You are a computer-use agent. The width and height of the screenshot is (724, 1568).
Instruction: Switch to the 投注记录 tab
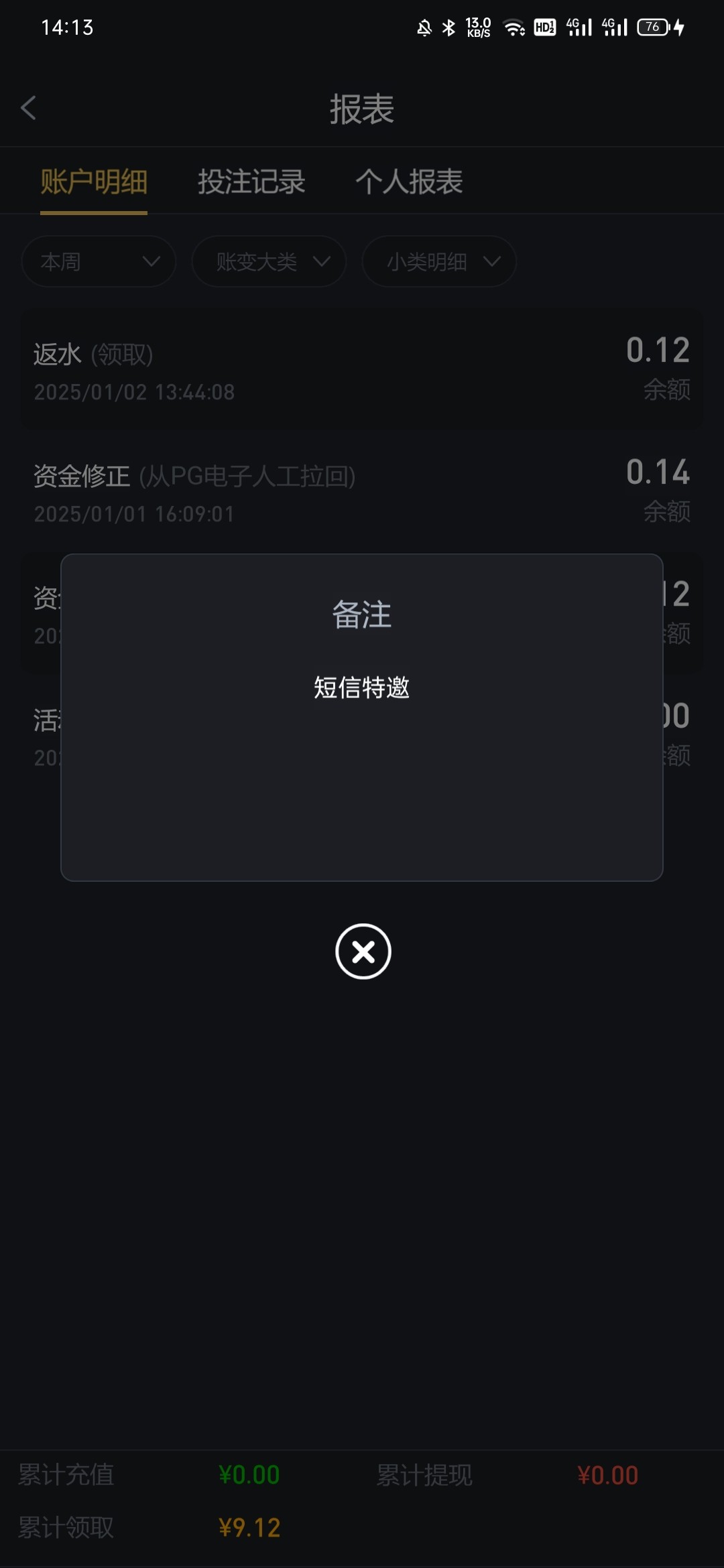(251, 182)
